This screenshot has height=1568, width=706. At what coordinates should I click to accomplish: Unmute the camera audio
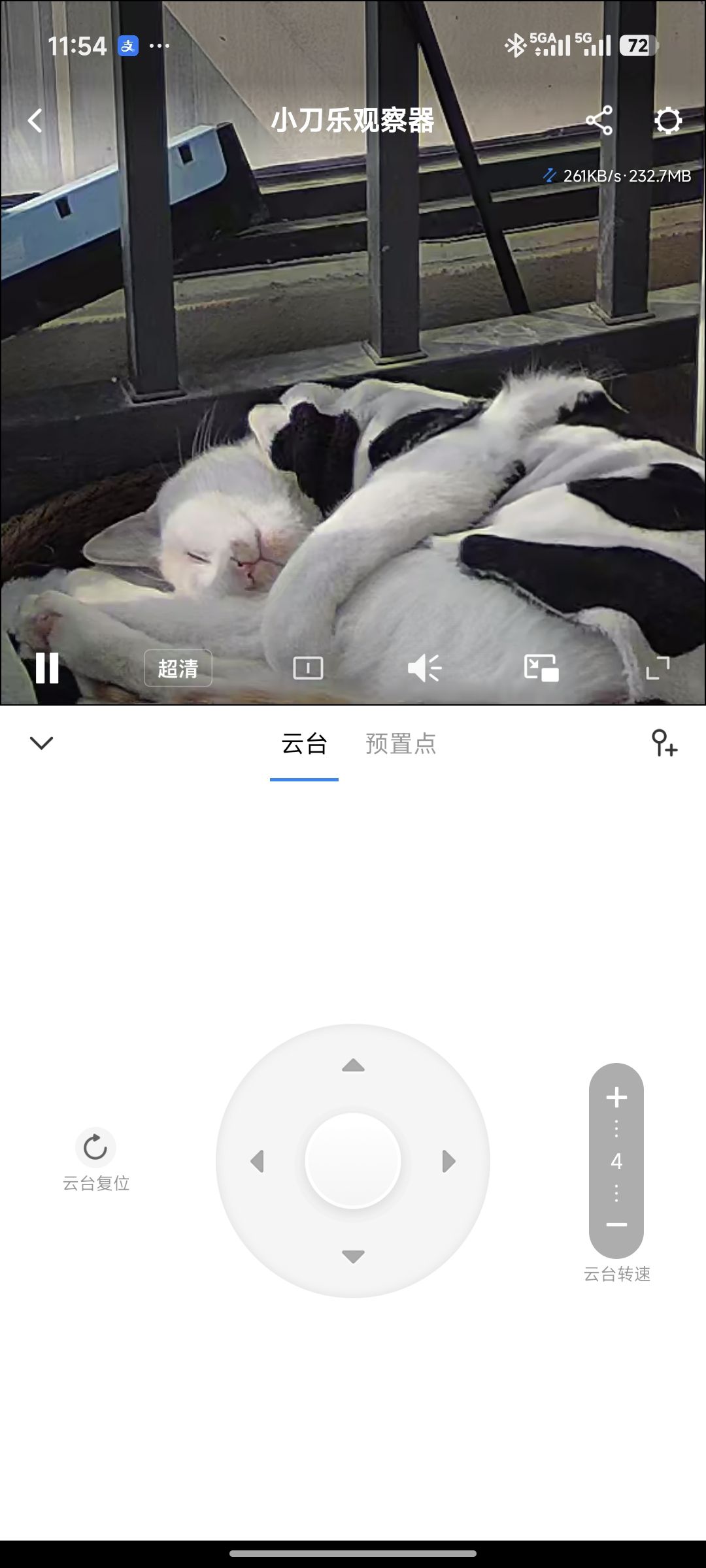tap(424, 668)
